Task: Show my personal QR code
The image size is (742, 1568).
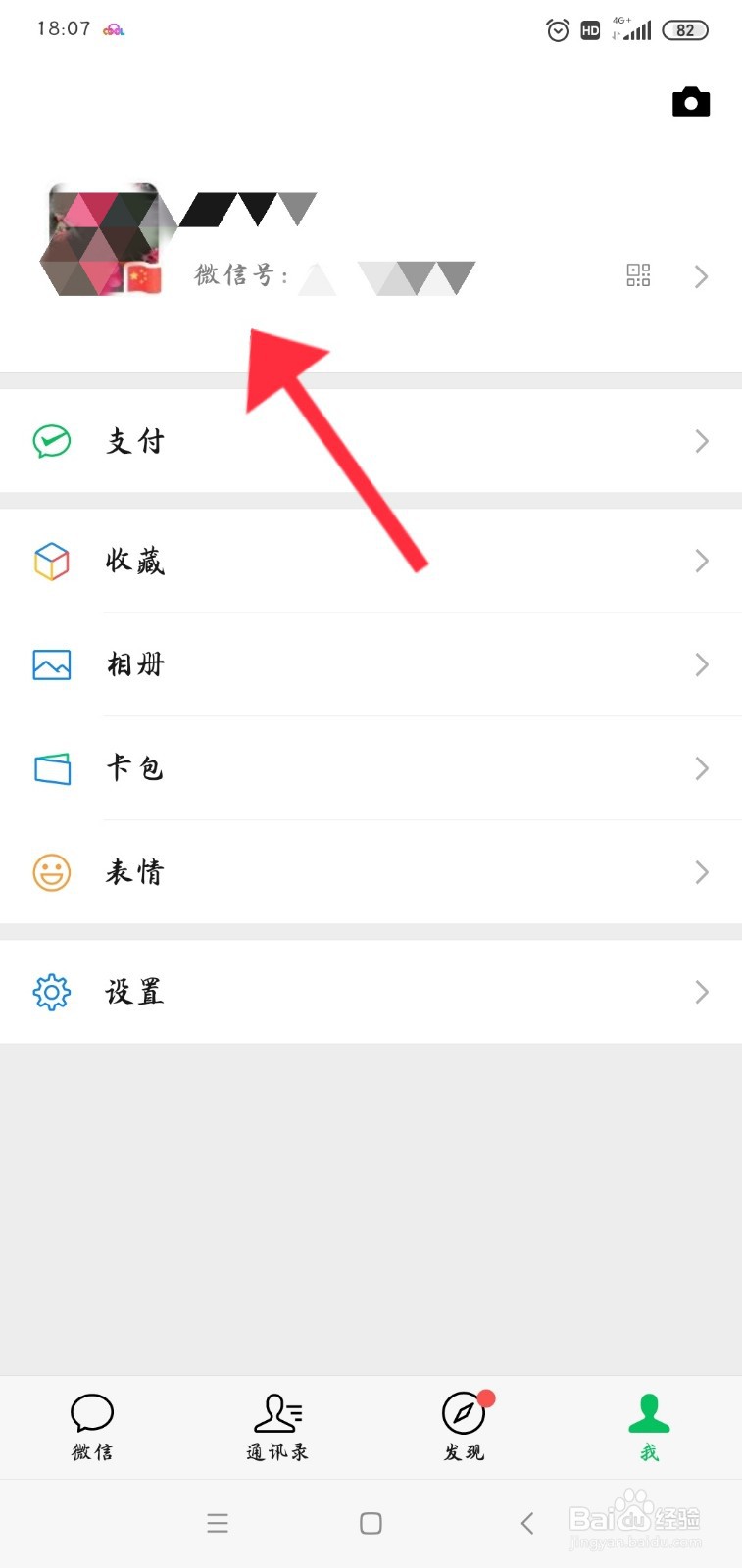Action: coord(637,275)
